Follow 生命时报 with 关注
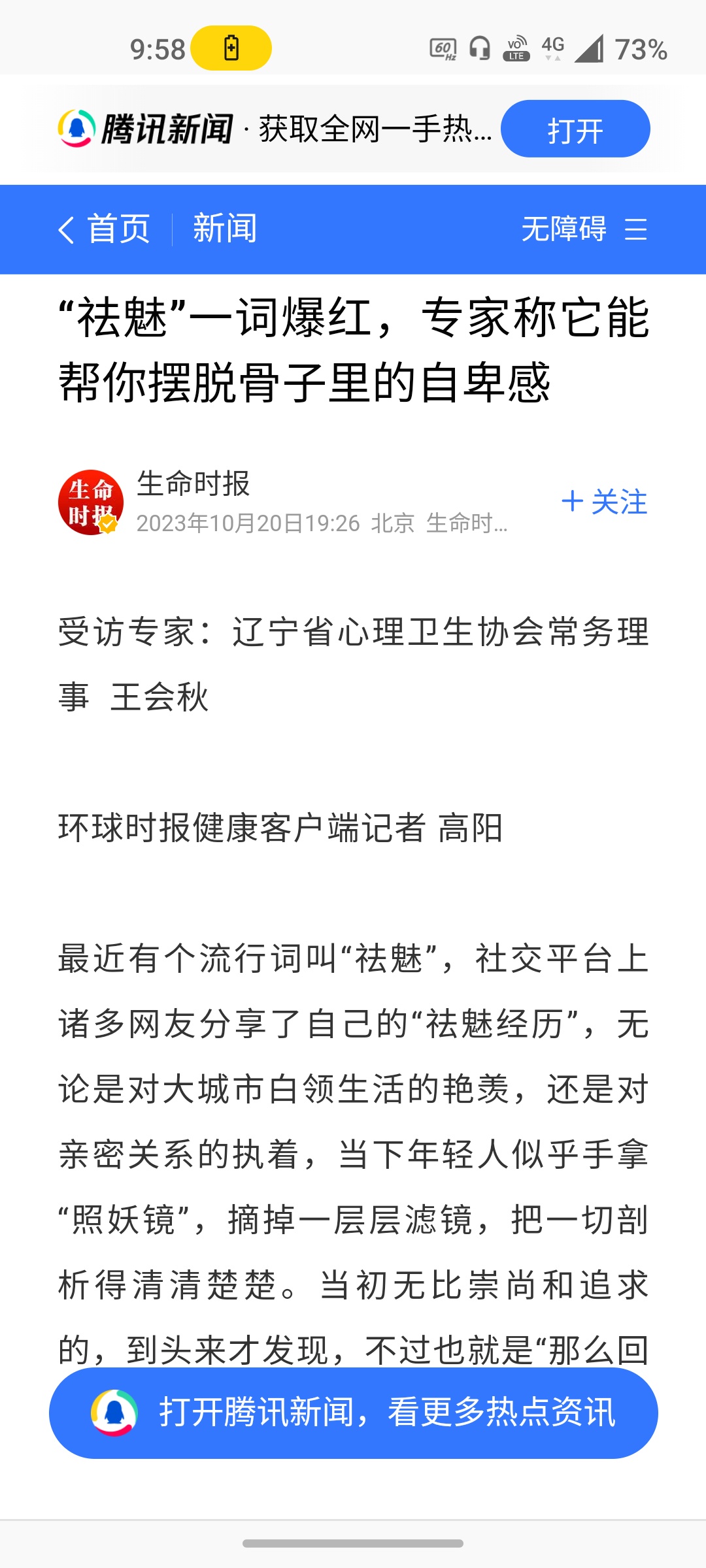Viewport: 706px width, 1568px height. pyautogui.click(x=604, y=502)
